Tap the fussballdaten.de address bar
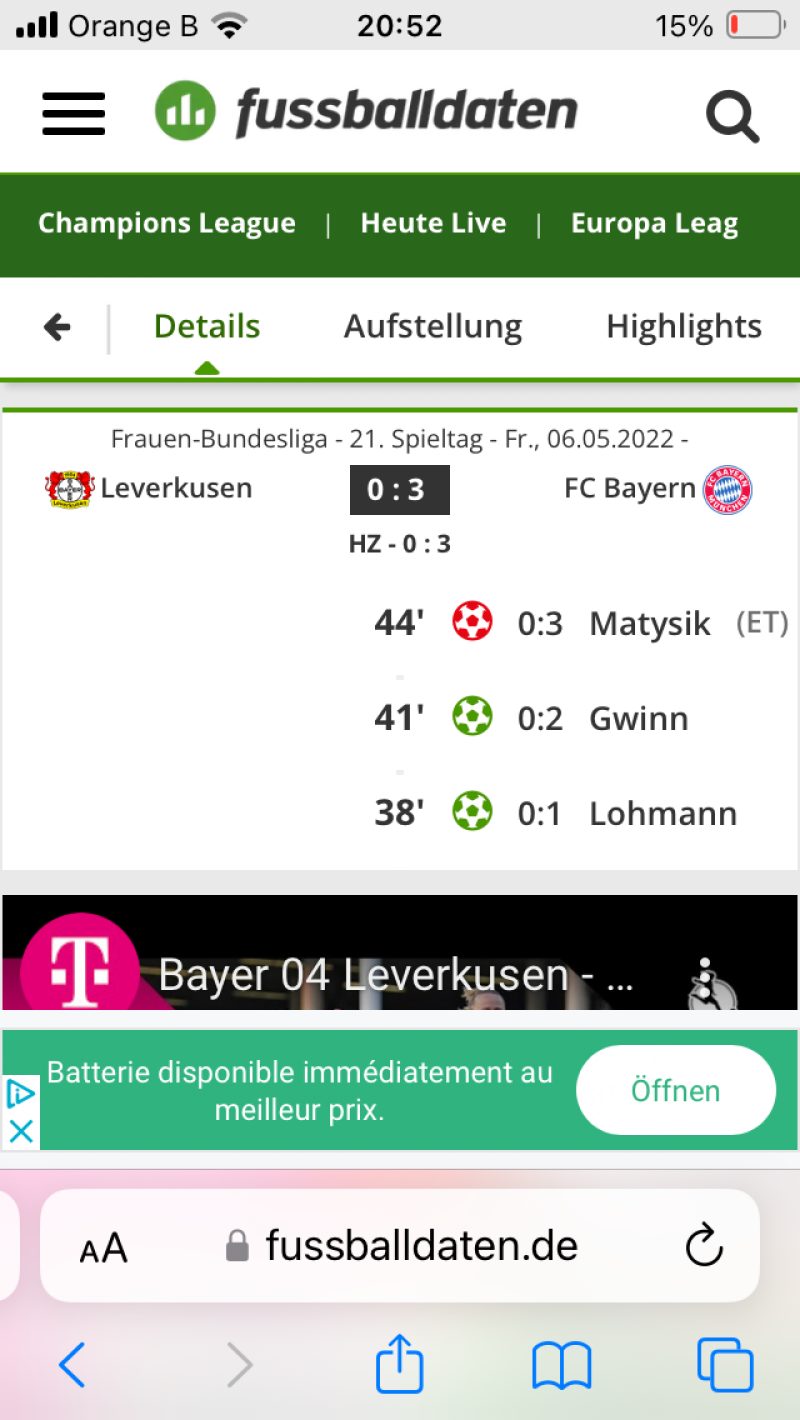 (420, 1246)
